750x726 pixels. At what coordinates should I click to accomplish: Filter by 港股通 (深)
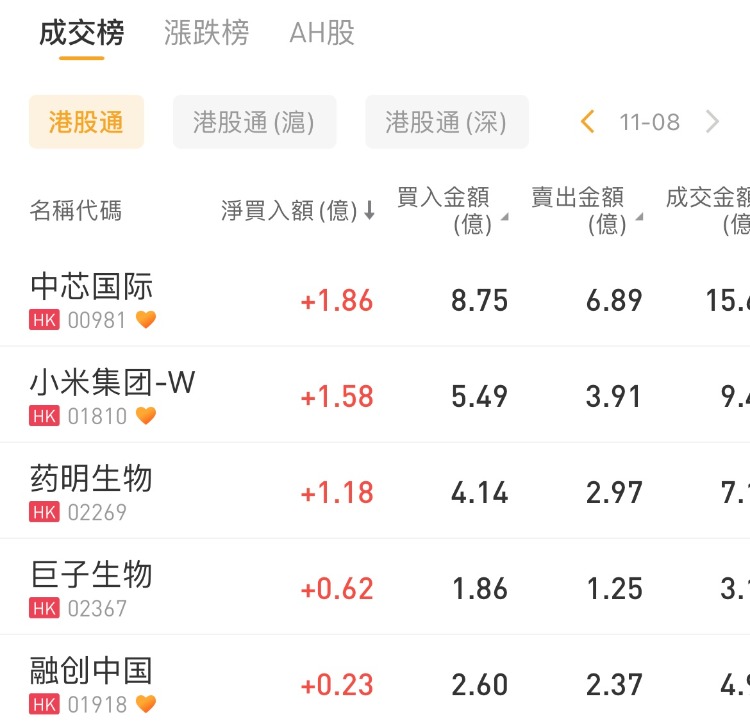(446, 122)
